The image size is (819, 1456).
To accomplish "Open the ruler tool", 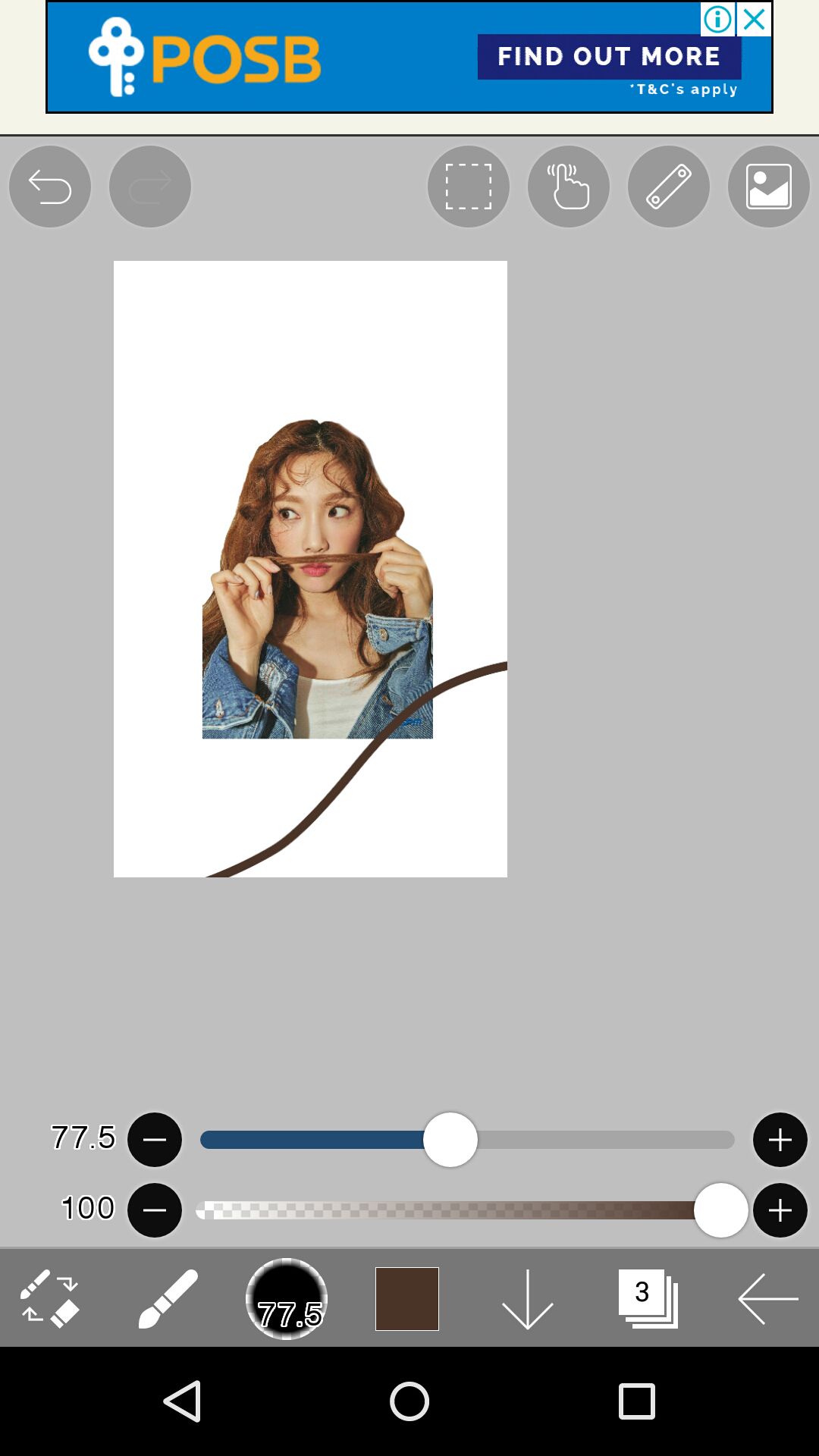I will (x=668, y=187).
